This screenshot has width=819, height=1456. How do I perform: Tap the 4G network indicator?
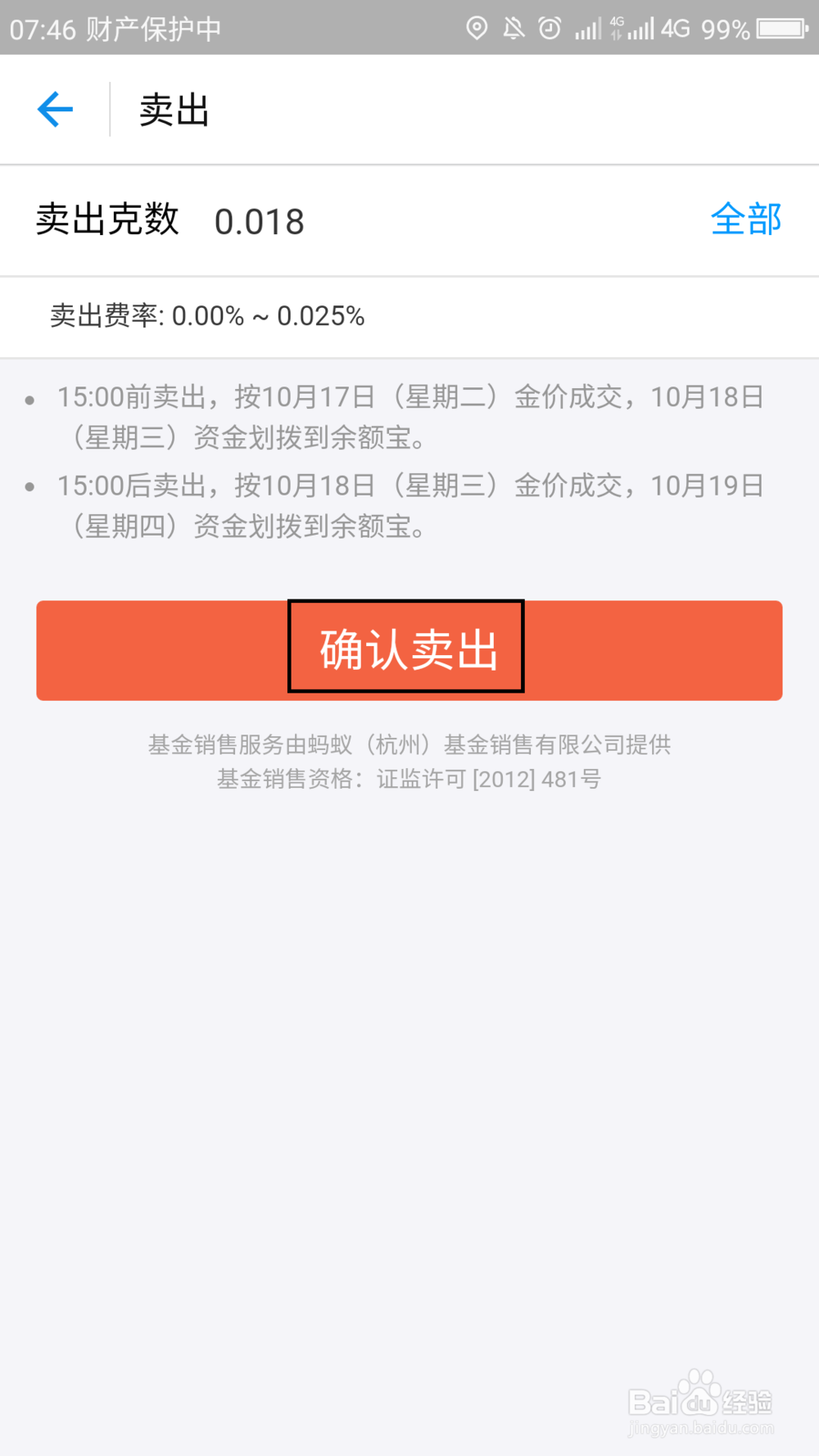pyautogui.click(x=678, y=28)
